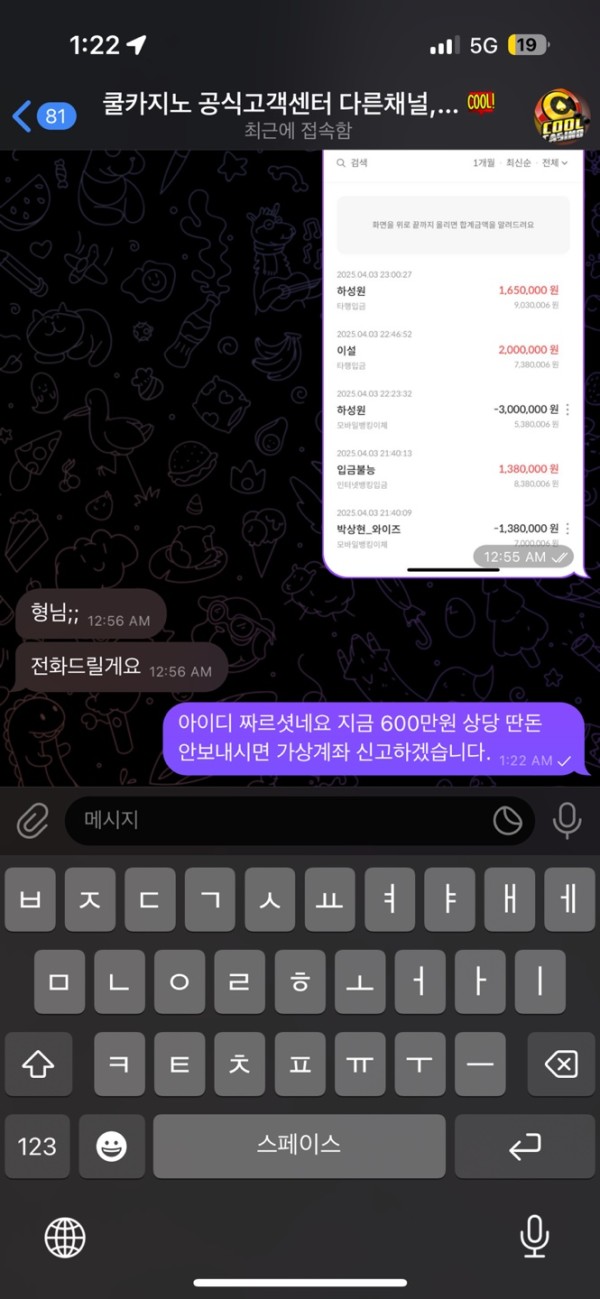
Task: Start keyboard dictation microphone
Action: pyautogui.click(x=534, y=1237)
